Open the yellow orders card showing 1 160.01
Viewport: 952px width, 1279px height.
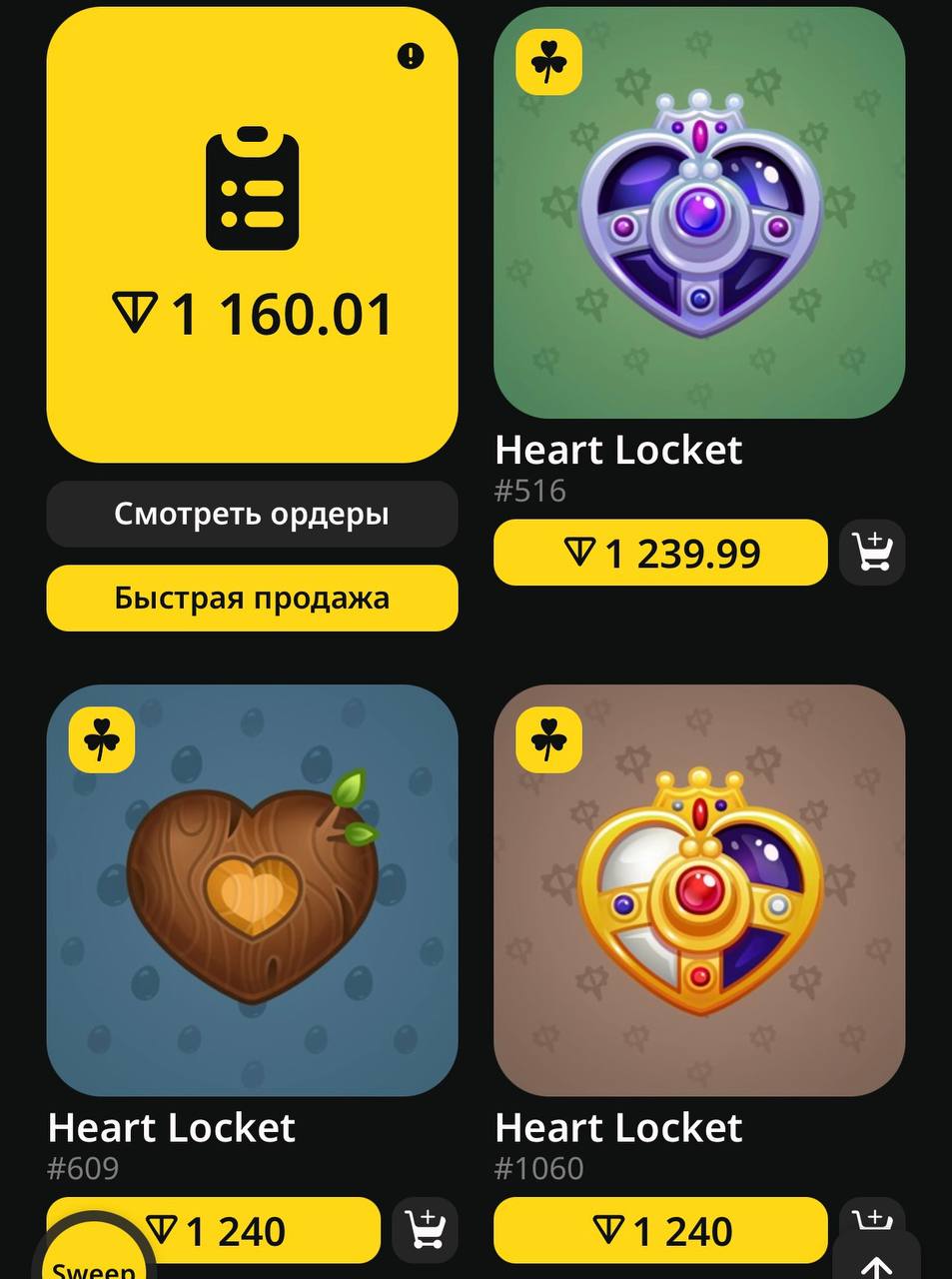tap(252, 235)
